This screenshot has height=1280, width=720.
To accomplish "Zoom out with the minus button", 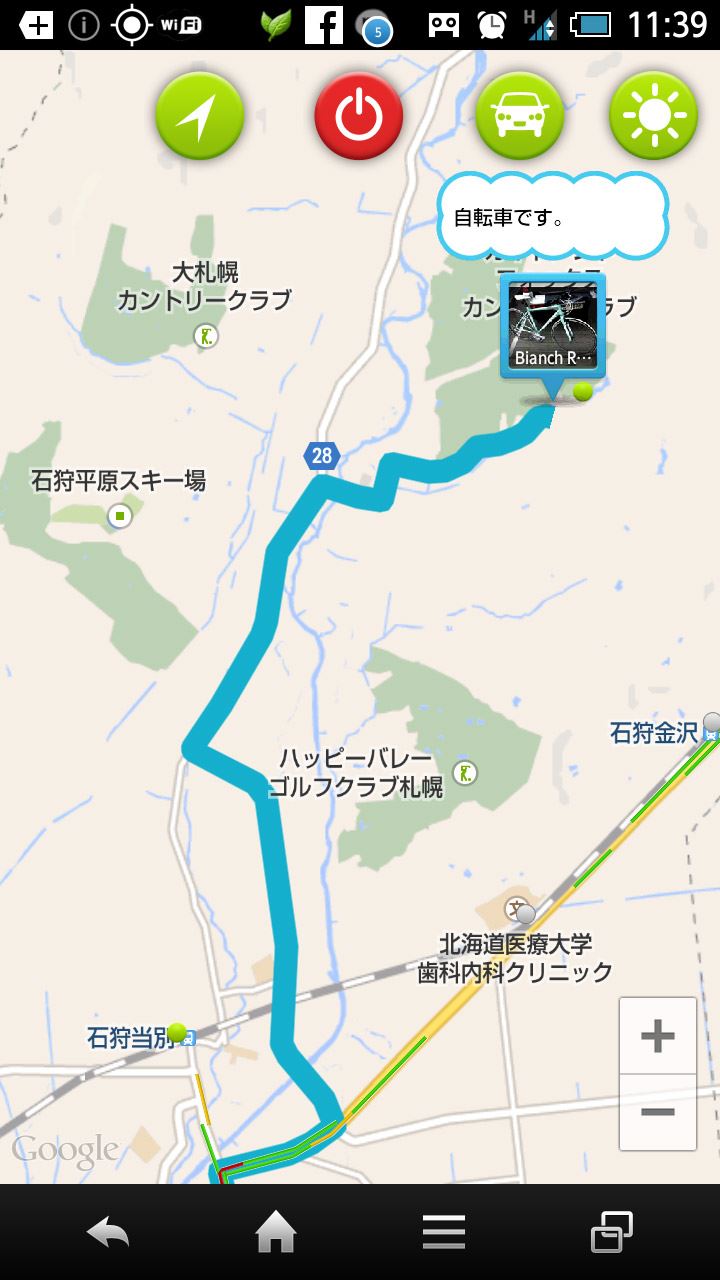I will tap(657, 1112).
